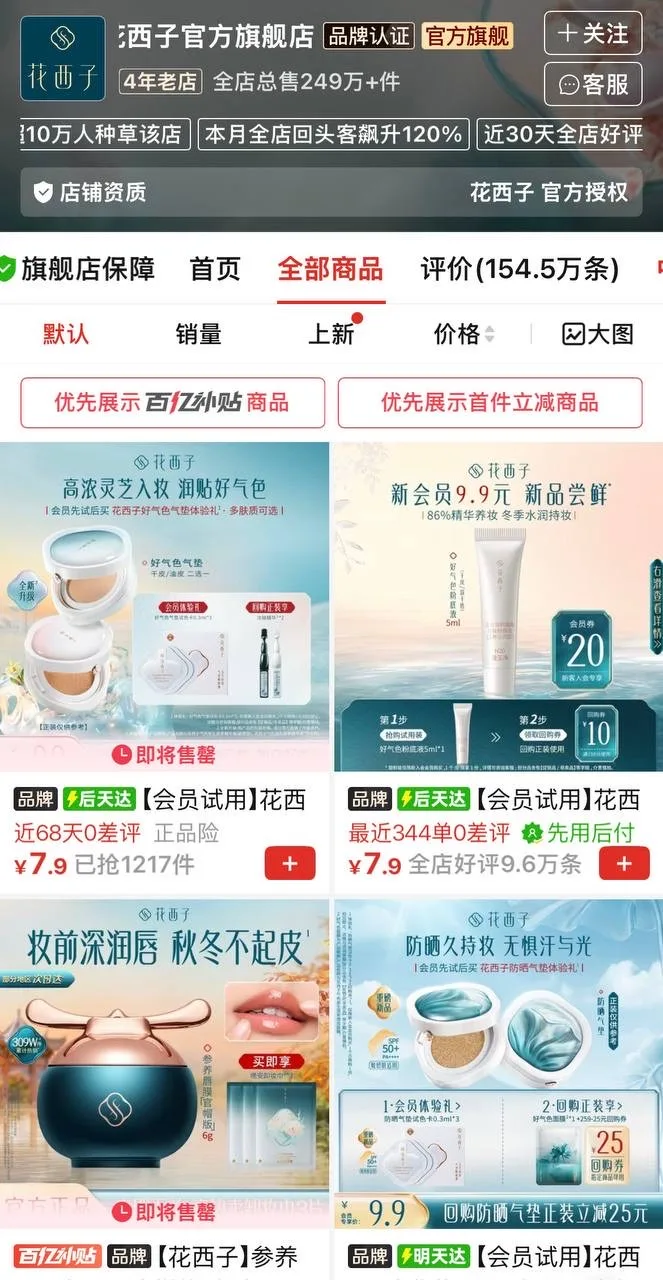Open the 评价(154.5万条) reviews tab
Screen dimensions: 663x1280
pos(519,269)
